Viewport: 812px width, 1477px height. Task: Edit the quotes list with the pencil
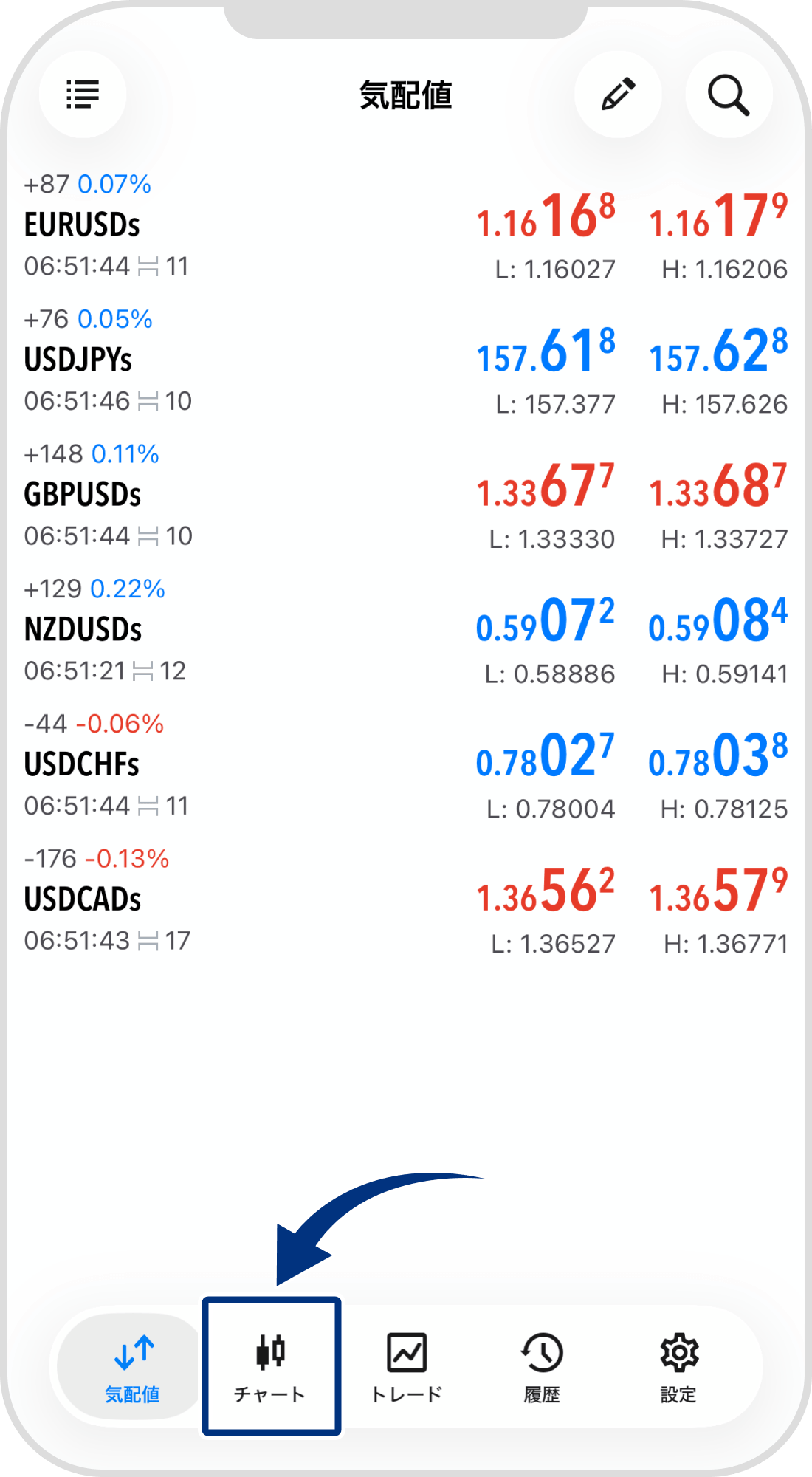[618, 95]
